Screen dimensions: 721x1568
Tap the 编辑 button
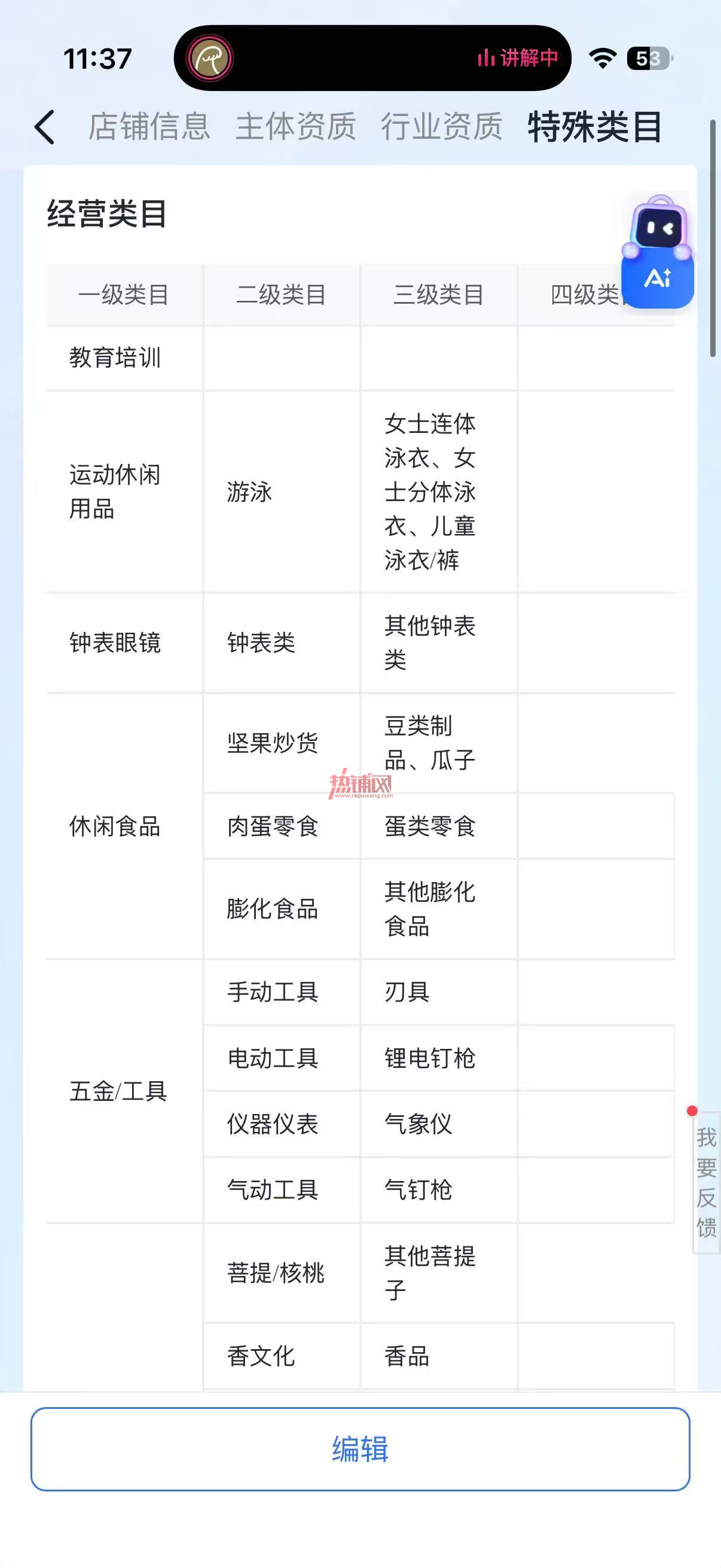coord(360,1448)
